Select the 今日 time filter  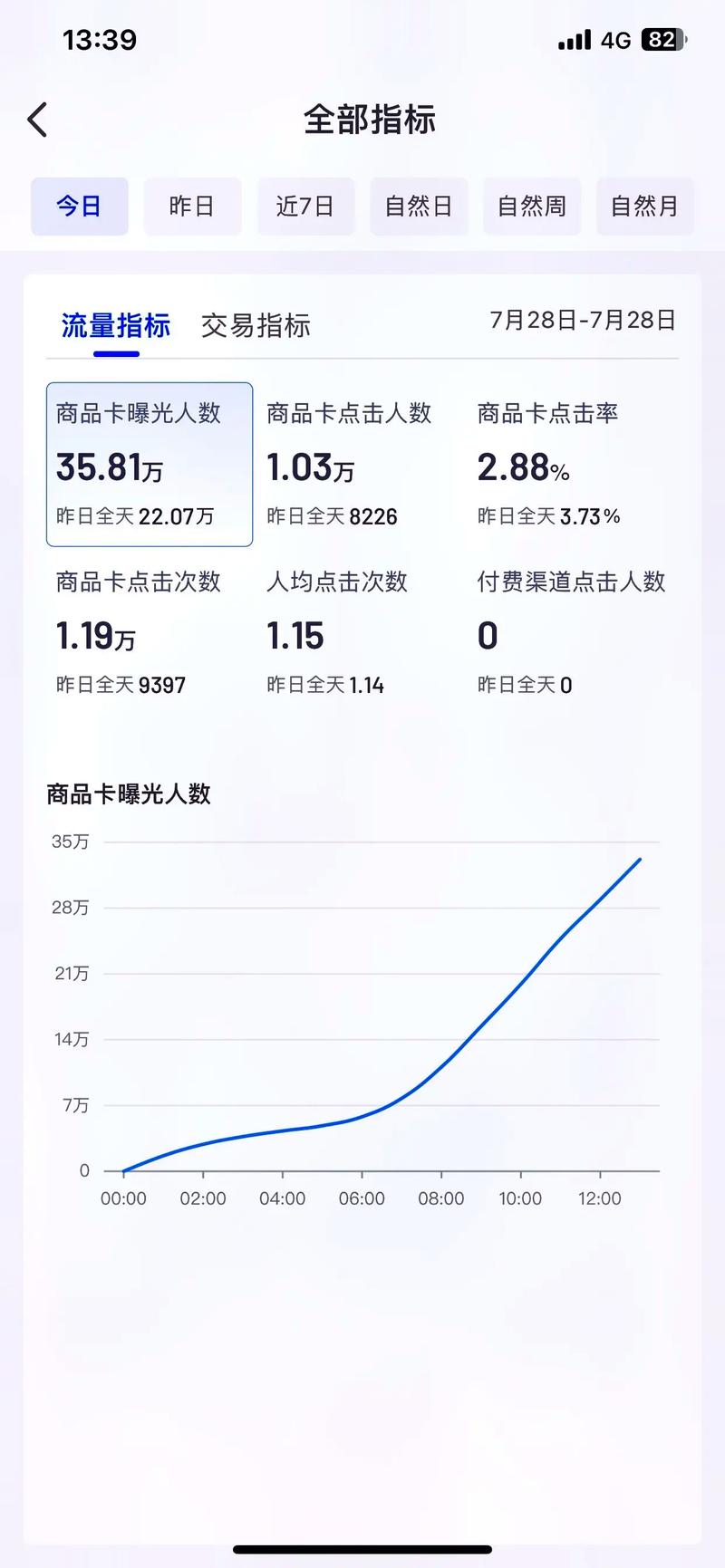(80, 207)
